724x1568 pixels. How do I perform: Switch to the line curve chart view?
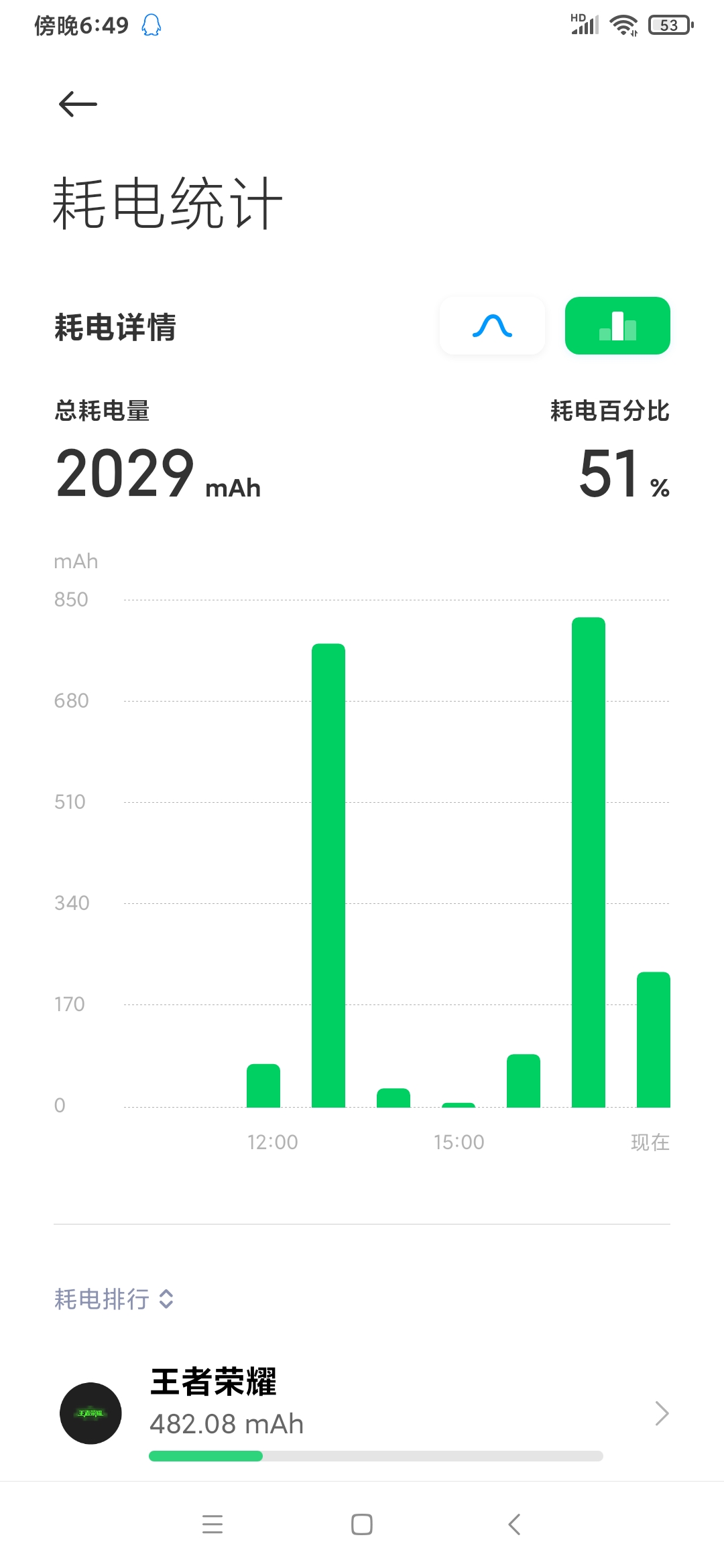click(x=492, y=326)
